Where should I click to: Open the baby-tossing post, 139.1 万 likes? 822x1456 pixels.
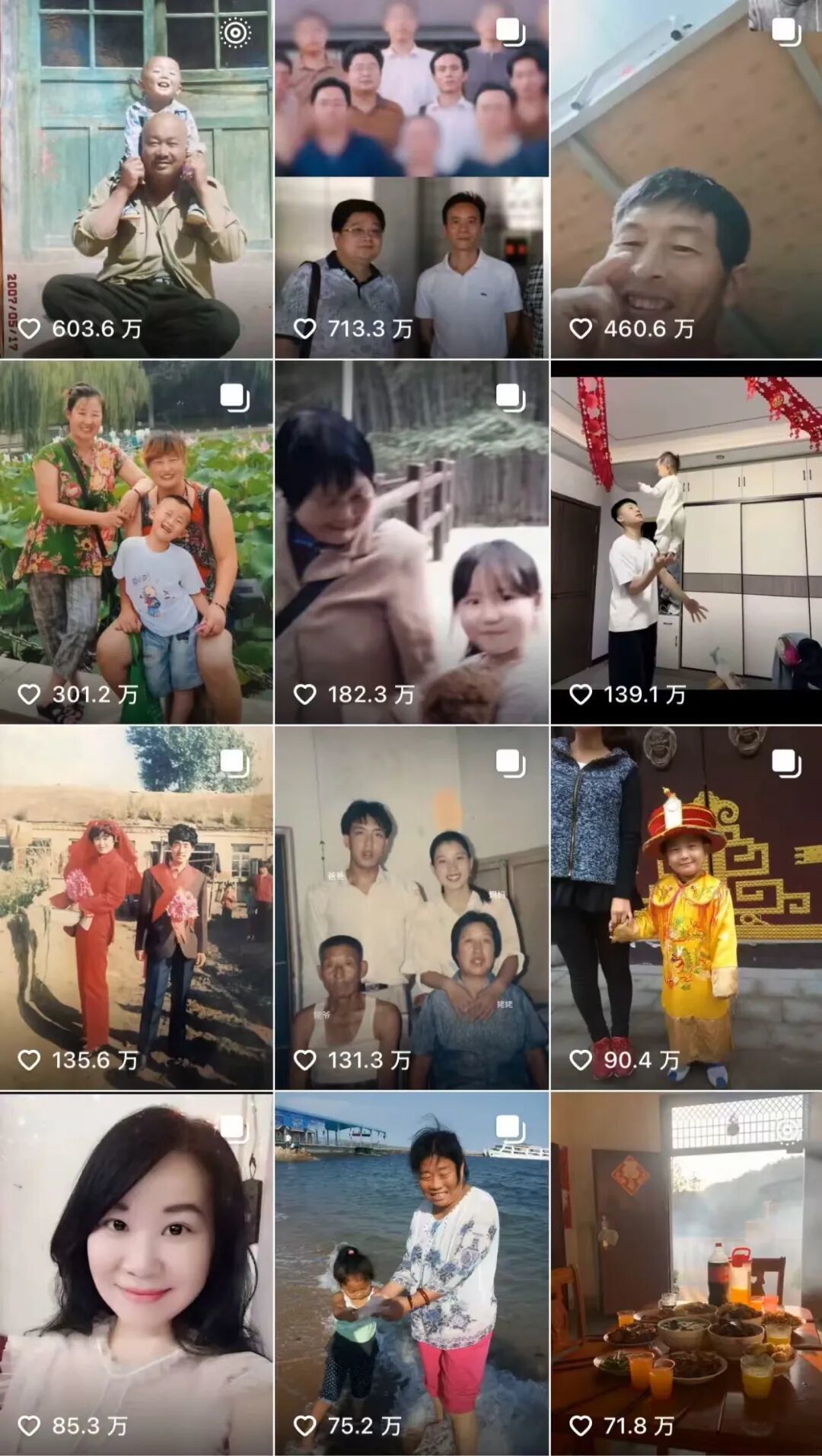pos(687,542)
